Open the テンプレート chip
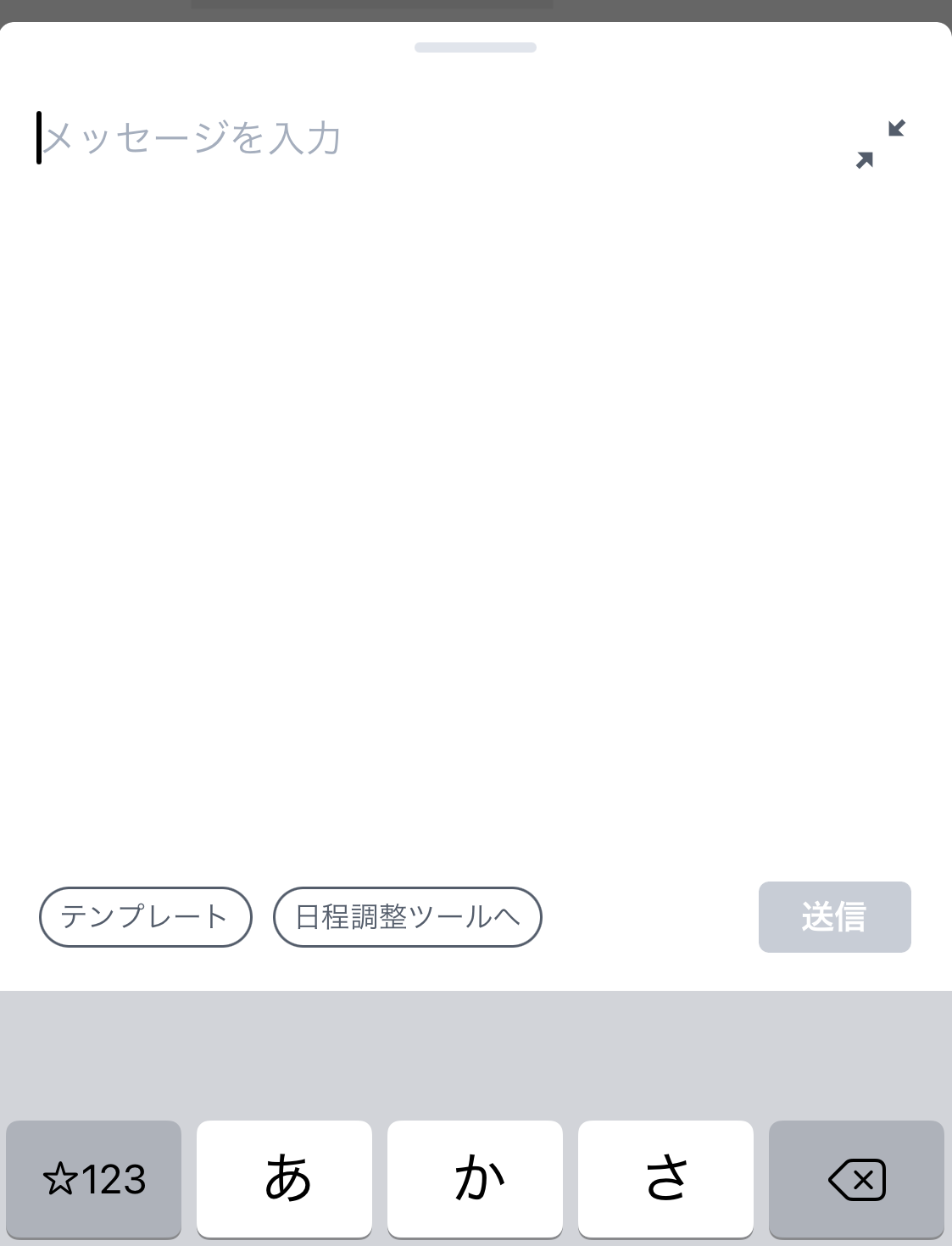Screen dimensions: 952x1246 point(145,916)
